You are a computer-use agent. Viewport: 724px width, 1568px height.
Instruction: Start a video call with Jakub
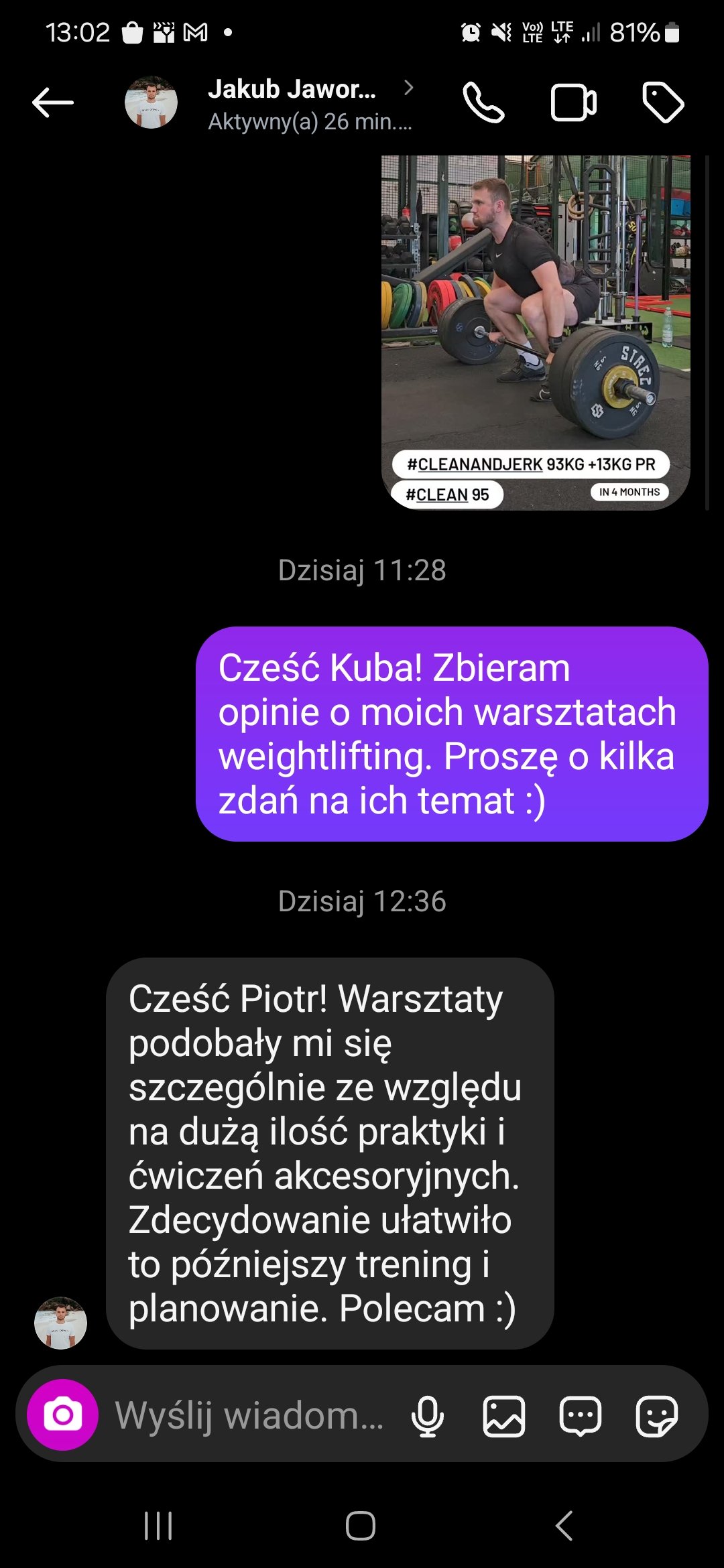574,103
